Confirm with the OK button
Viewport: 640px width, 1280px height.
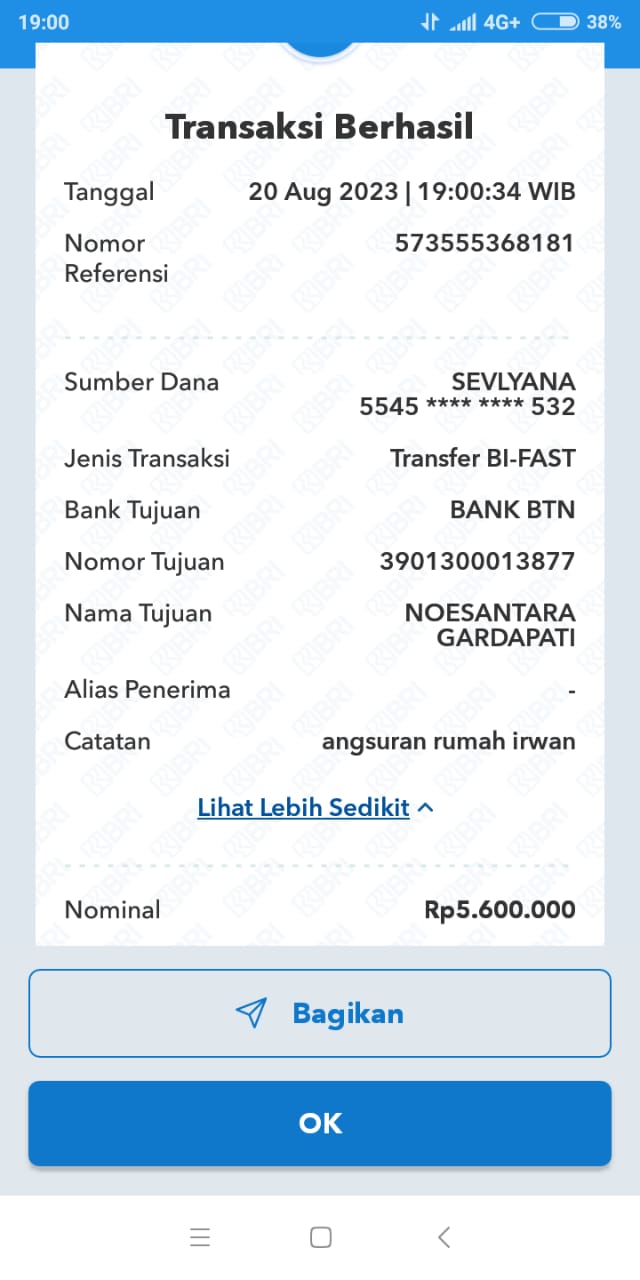pyautogui.click(x=319, y=1123)
